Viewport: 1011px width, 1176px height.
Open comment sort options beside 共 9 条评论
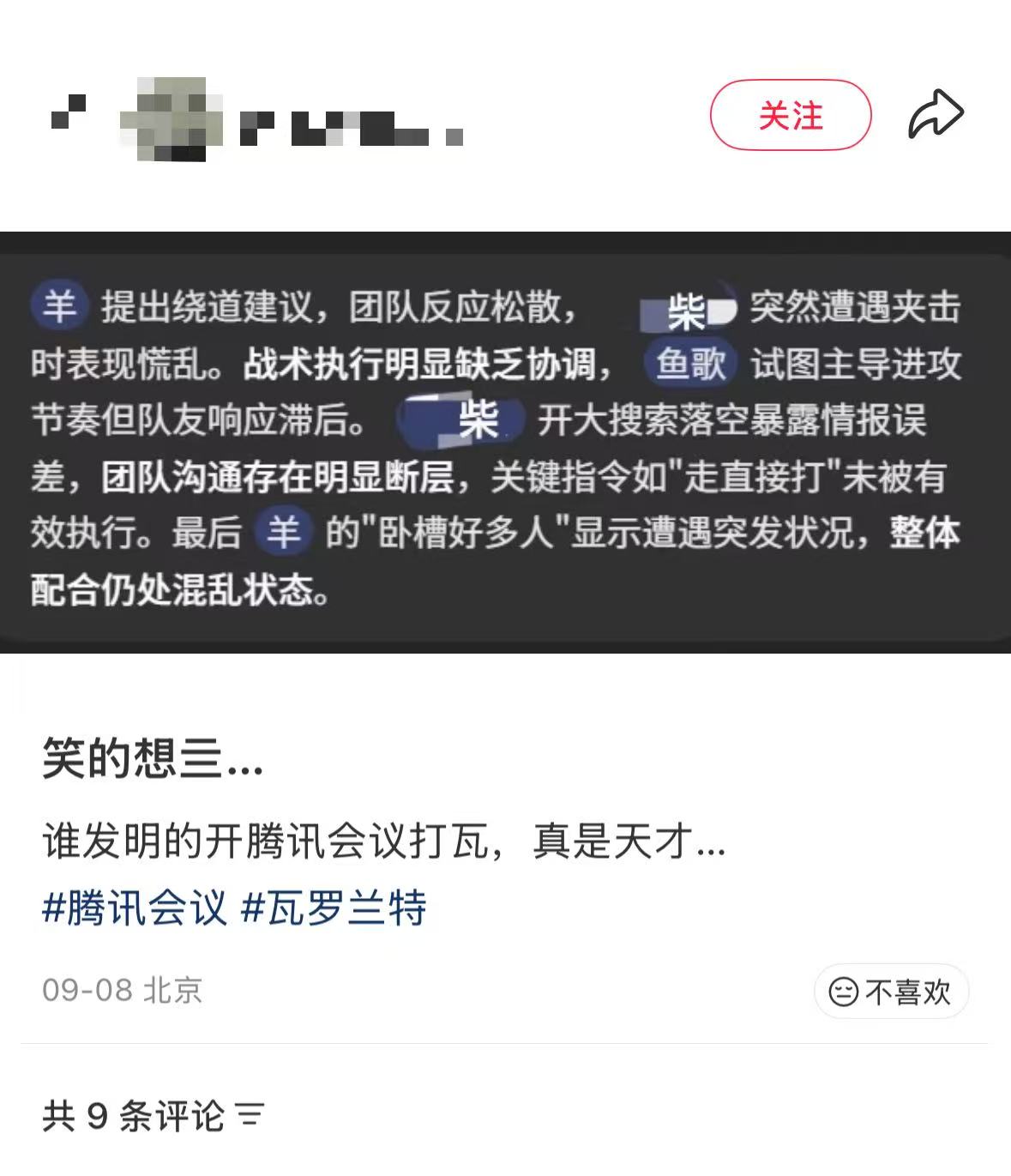coord(250,1115)
